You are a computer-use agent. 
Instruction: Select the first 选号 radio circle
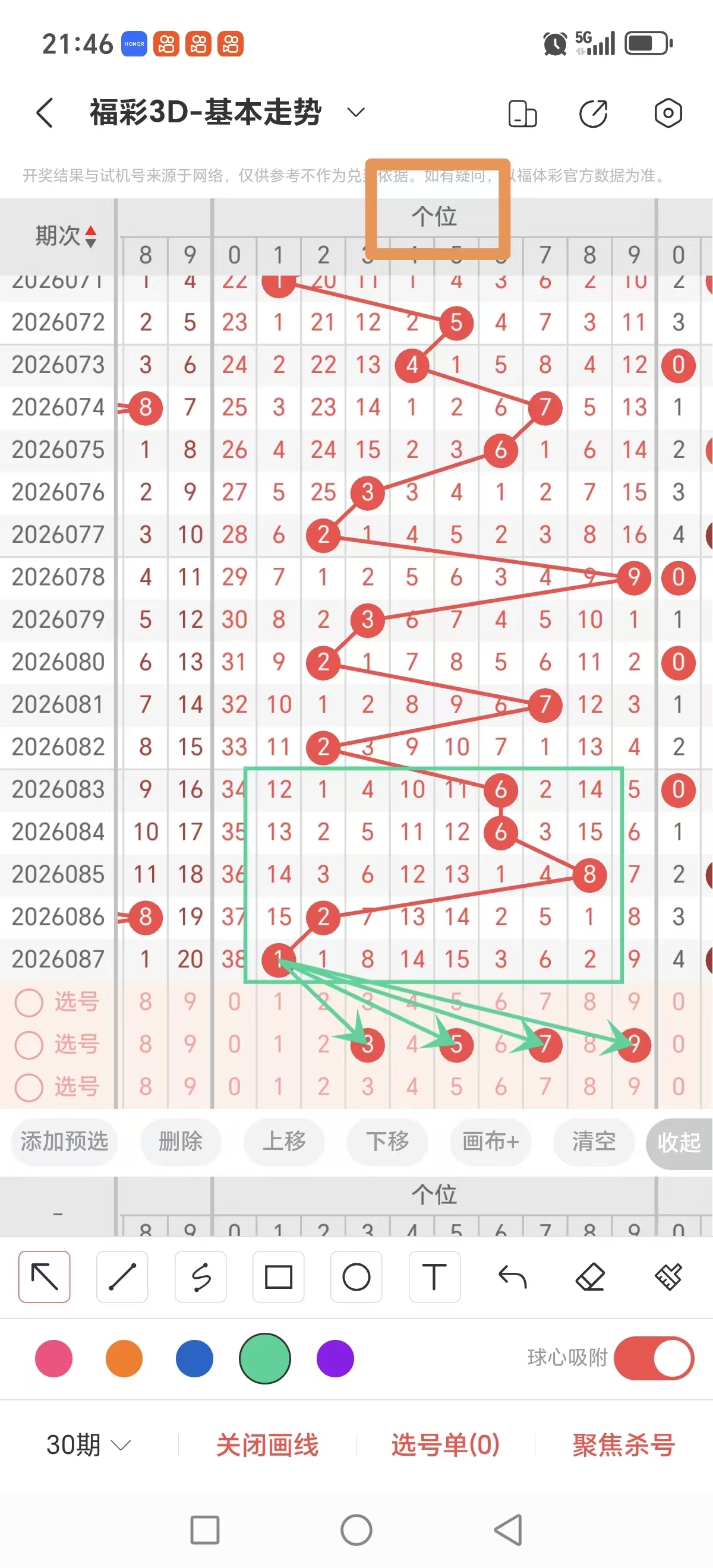click(29, 1003)
